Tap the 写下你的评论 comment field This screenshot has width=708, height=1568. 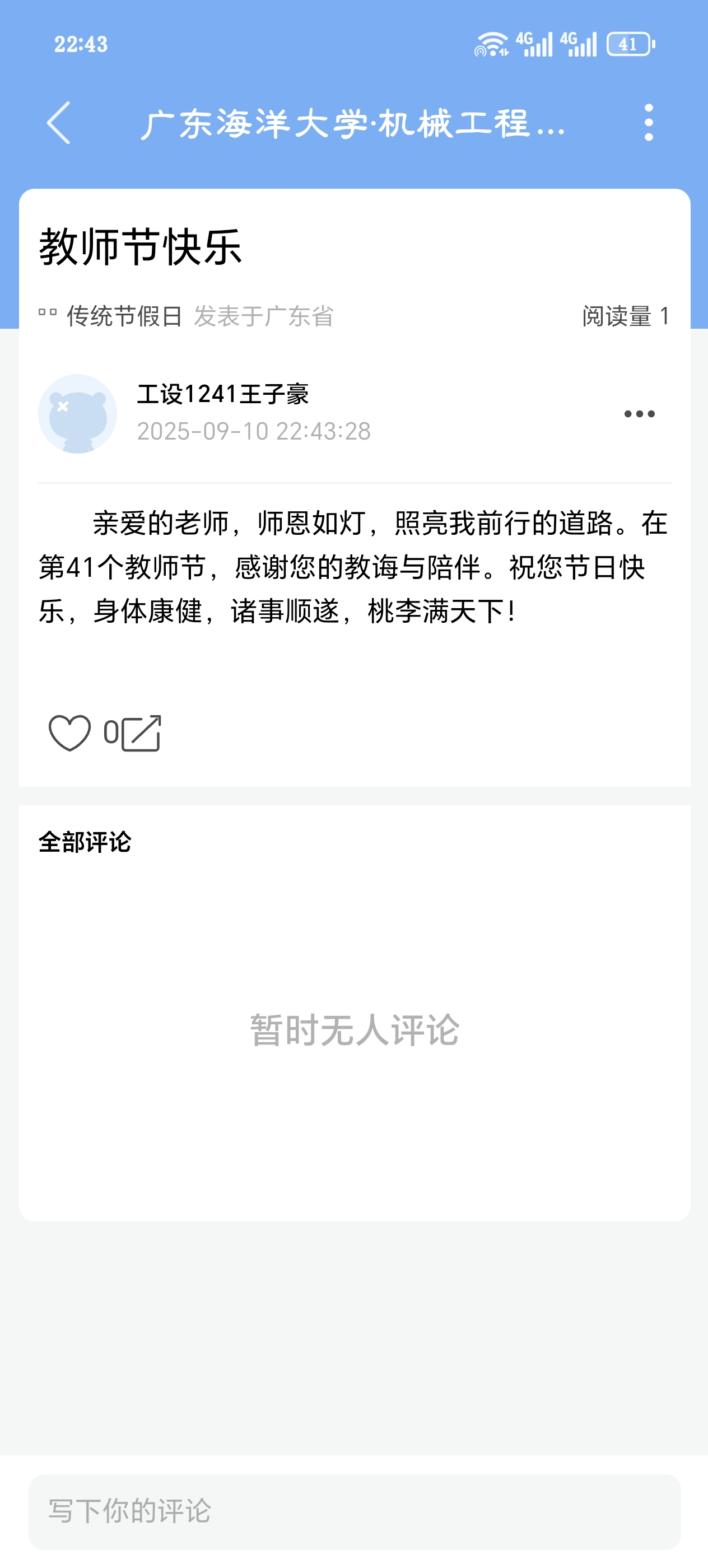pos(355,1511)
